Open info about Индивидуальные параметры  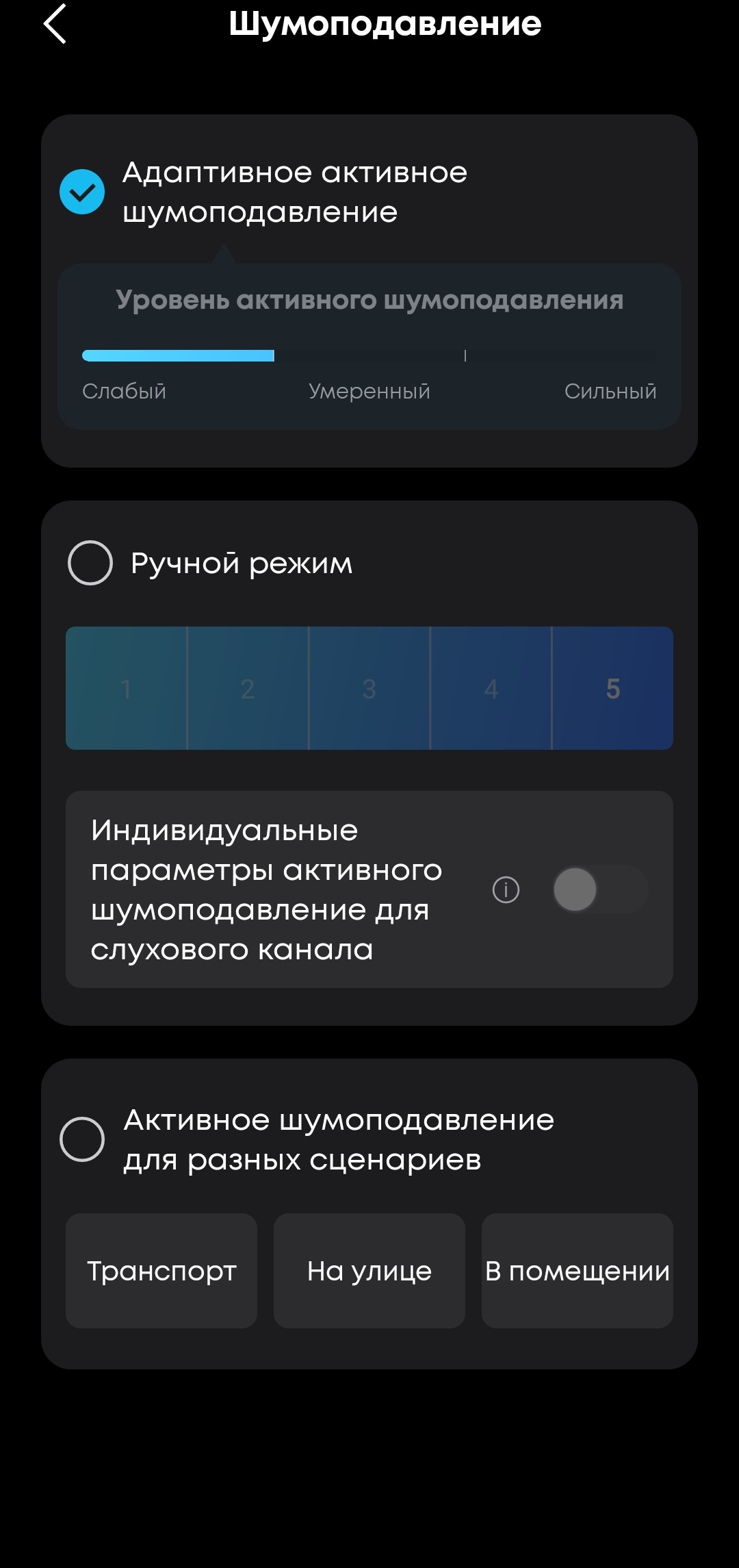click(x=506, y=889)
